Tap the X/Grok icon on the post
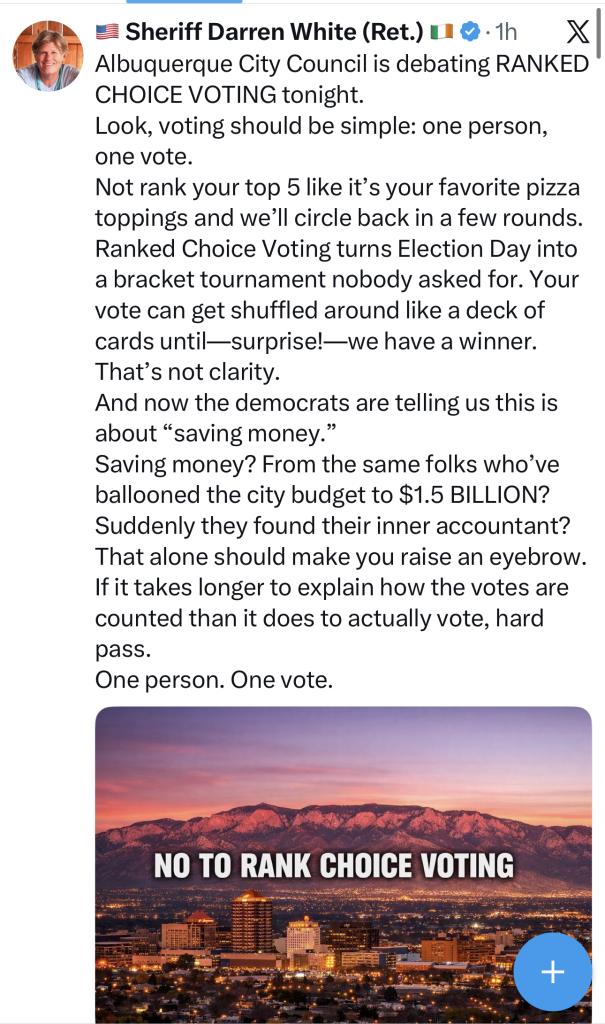The height and width of the screenshot is (1024, 605). (x=576, y=32)
